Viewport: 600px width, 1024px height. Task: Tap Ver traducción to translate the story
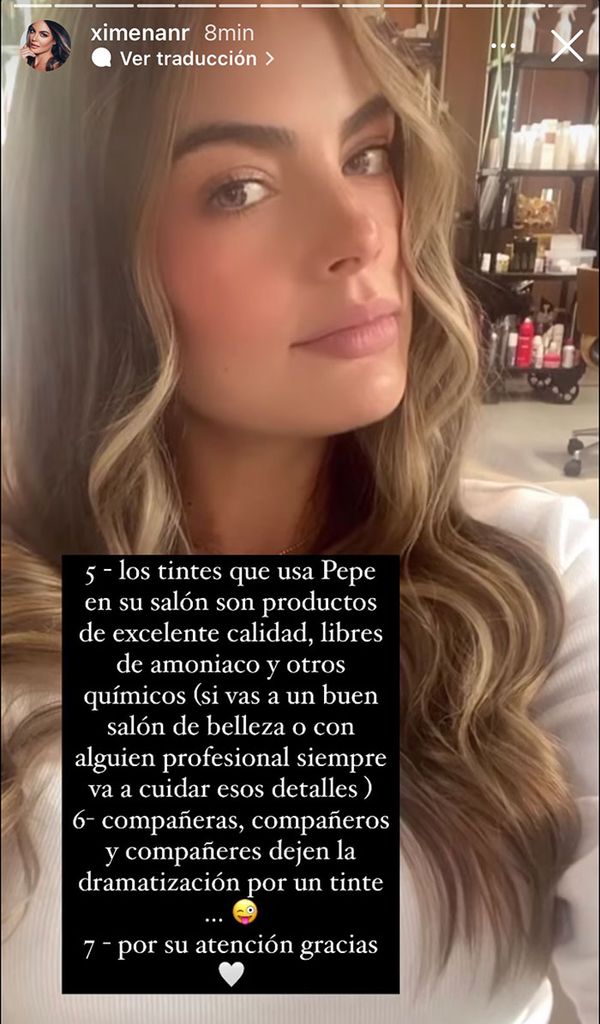click(187, 58)
